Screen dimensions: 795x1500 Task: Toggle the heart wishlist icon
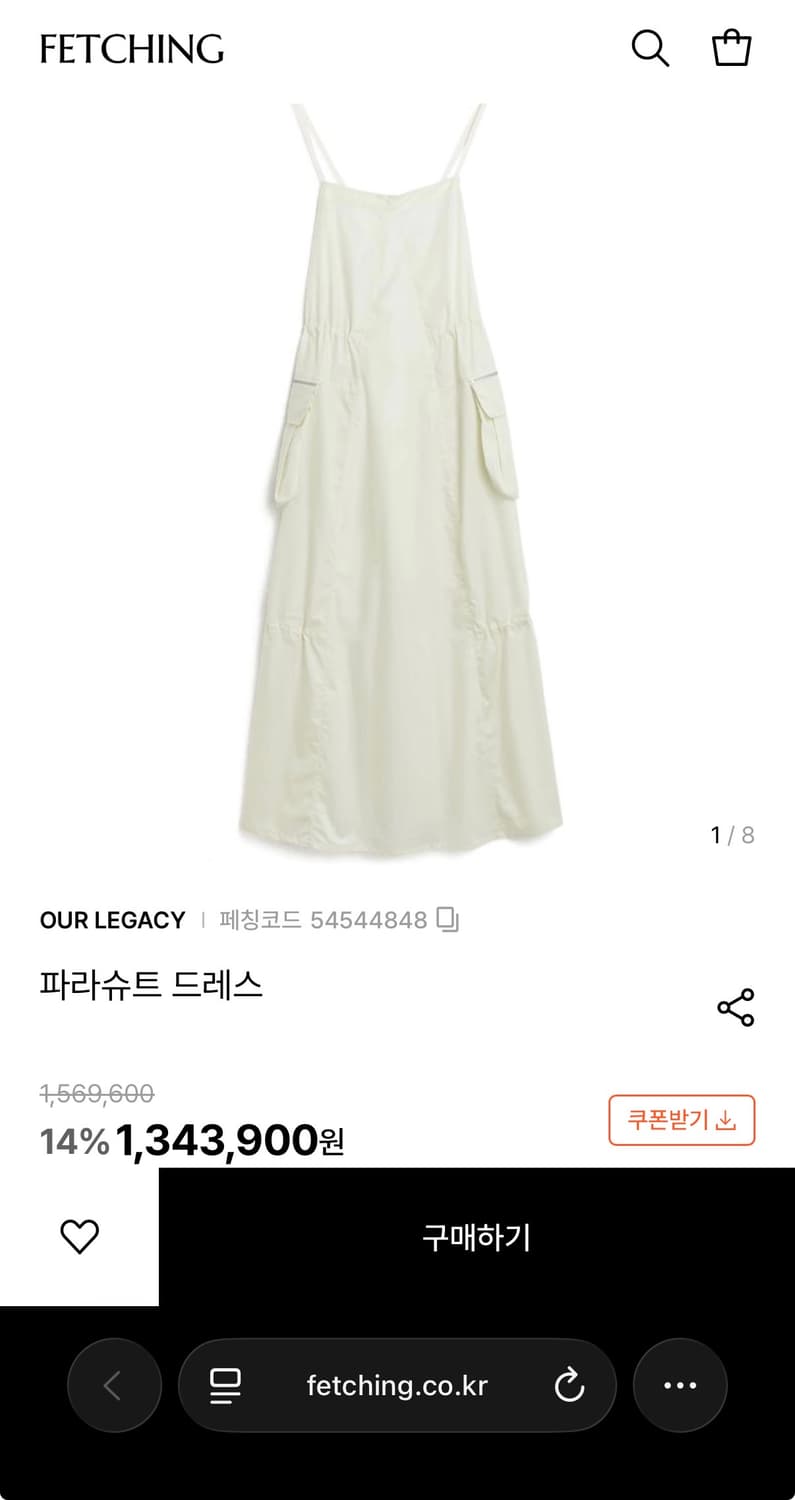click(79, 1236)
